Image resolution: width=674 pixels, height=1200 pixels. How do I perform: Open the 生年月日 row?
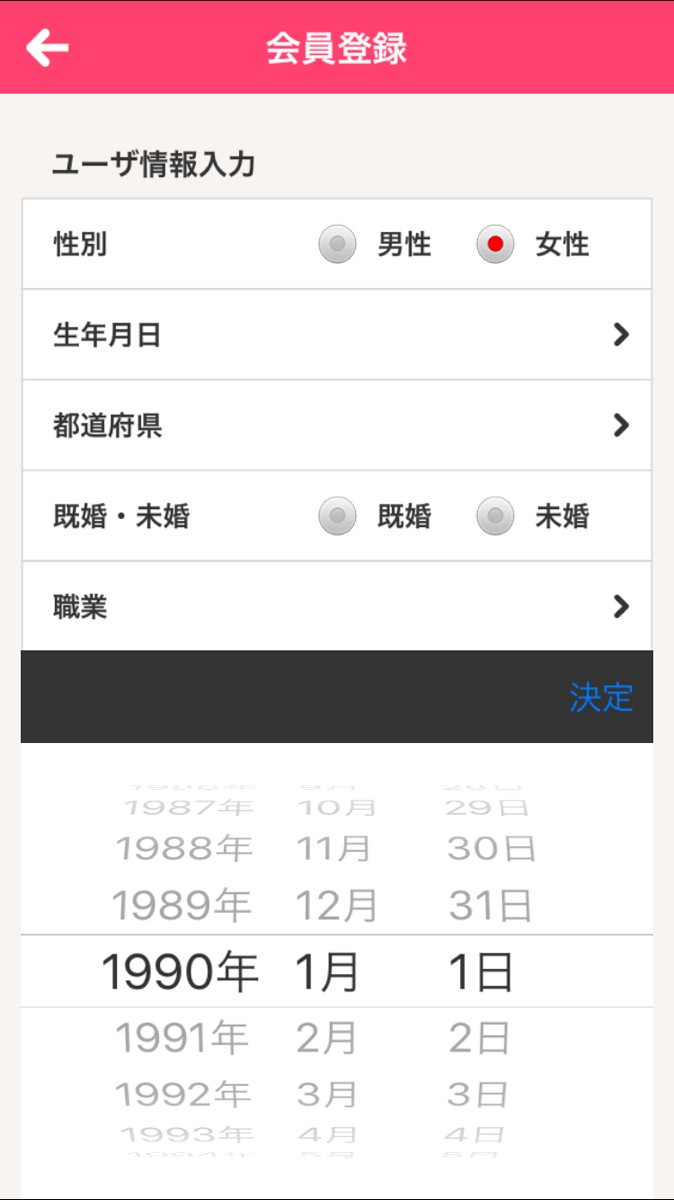click(x=336, y=335)
